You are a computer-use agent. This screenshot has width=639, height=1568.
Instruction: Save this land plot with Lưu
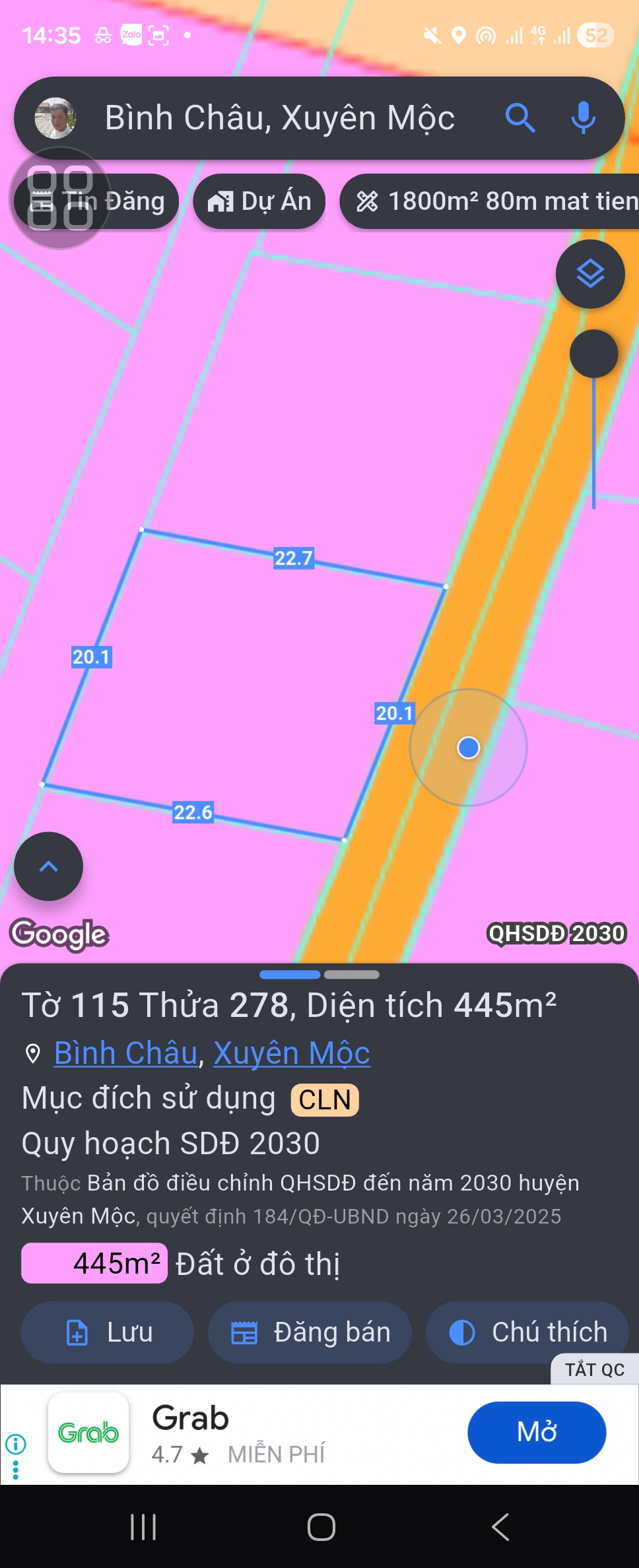pos(108,1332)
